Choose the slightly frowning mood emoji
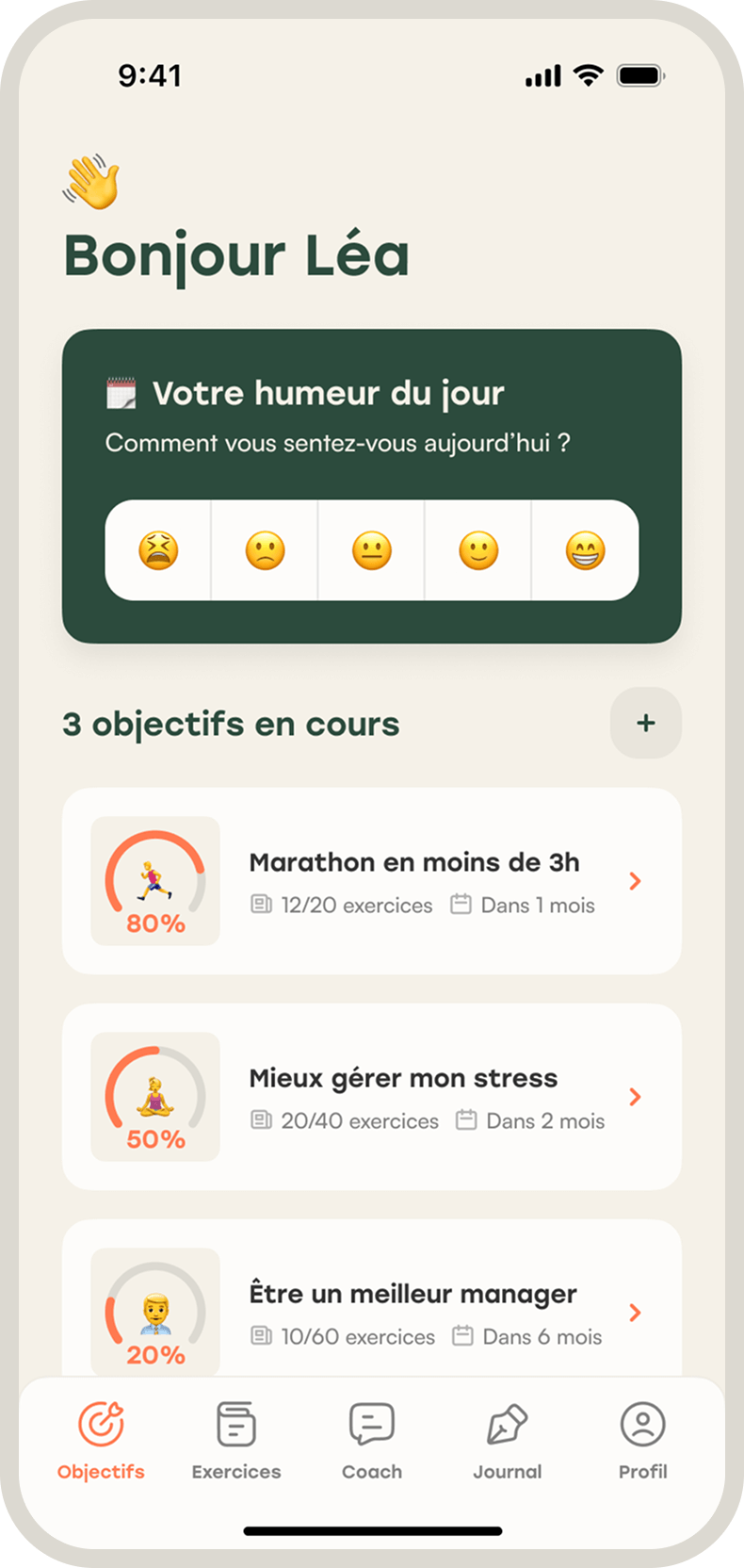The height and width of the screenshot is (1568, 744). (265, 550)
